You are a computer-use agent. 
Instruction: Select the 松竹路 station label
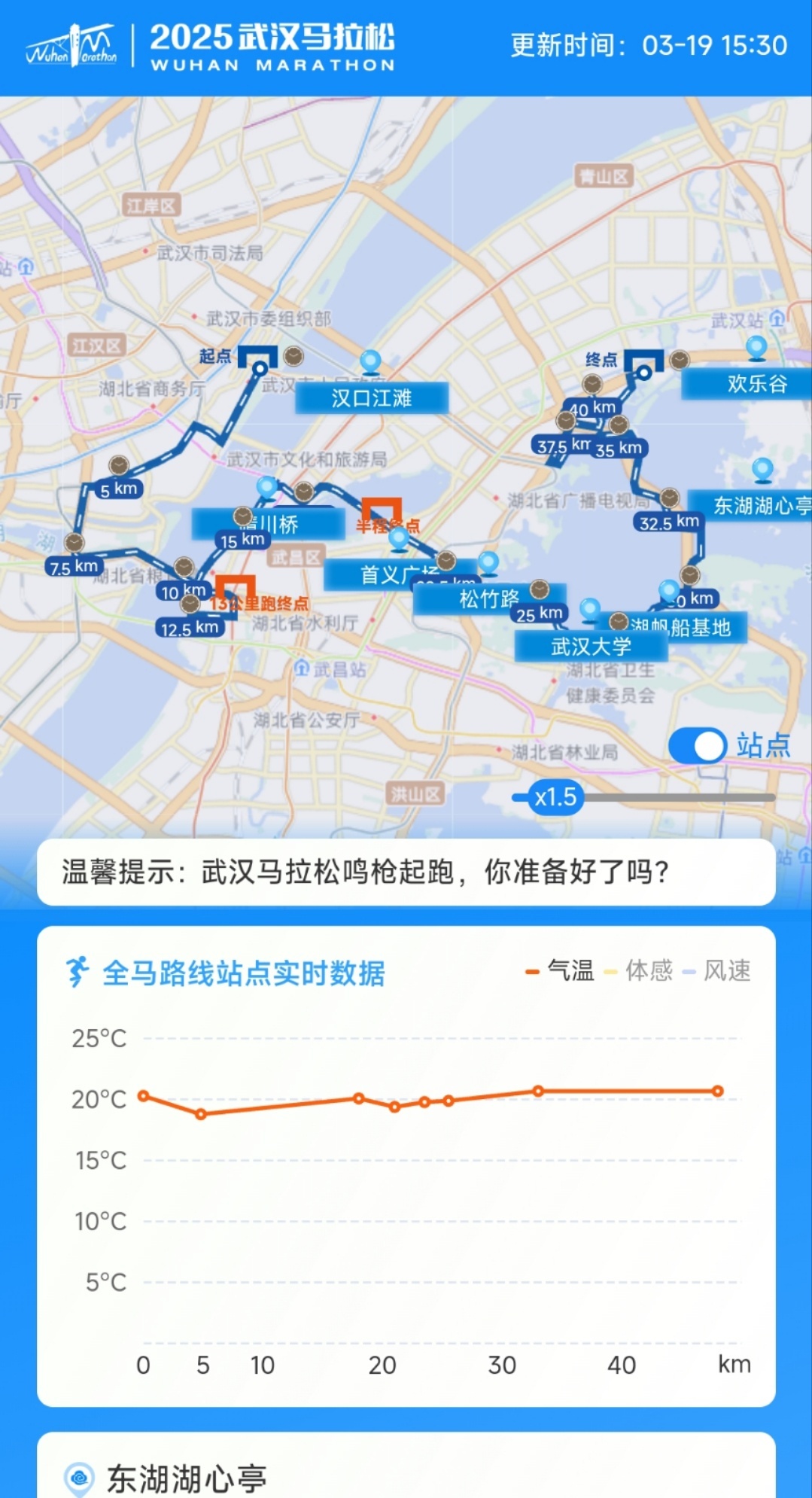coord(488,598)
